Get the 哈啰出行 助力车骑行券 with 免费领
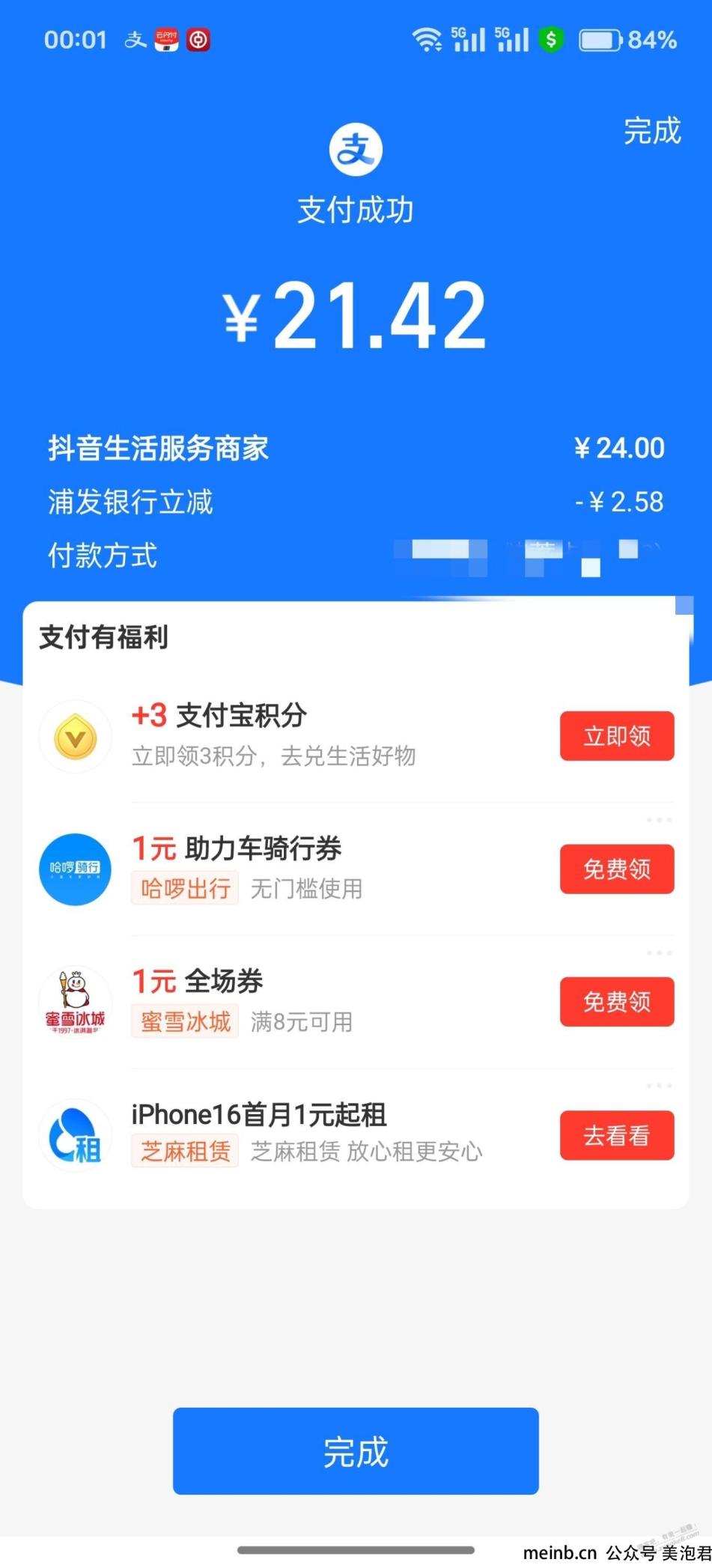The image size is (712, 1568). [x=617, y=869]
